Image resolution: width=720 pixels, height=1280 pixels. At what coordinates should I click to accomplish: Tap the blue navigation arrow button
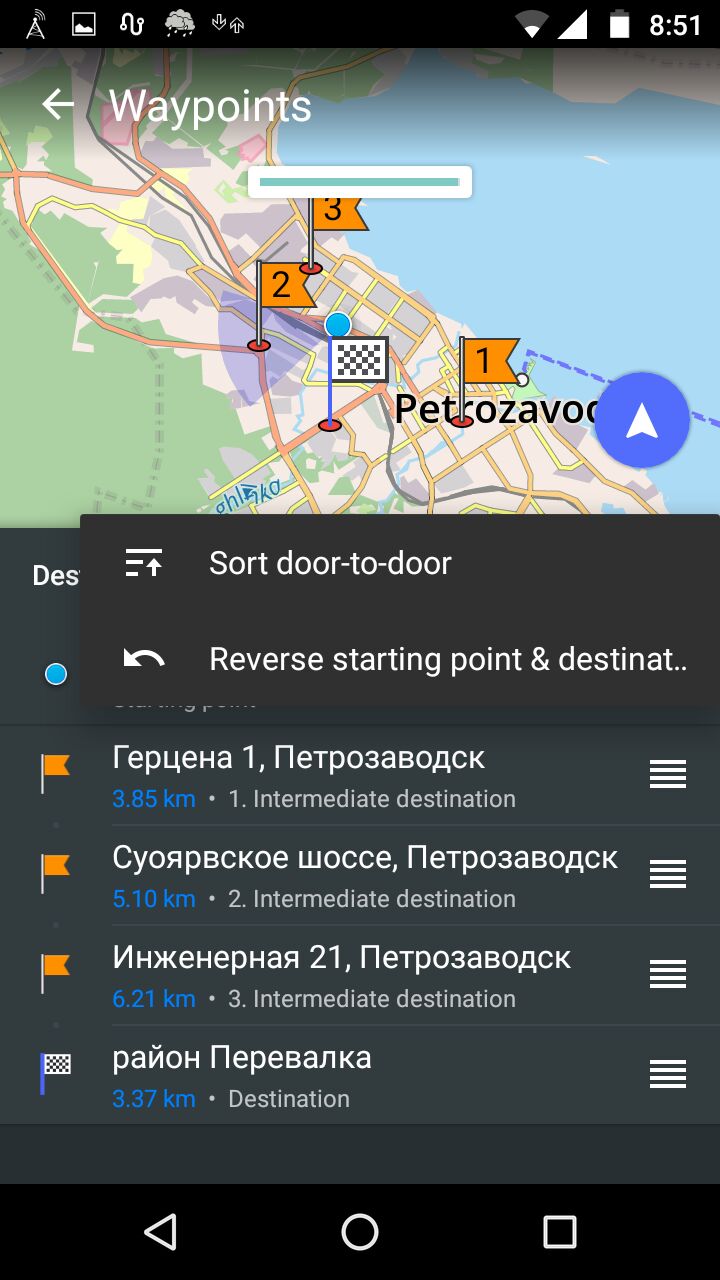642,422
